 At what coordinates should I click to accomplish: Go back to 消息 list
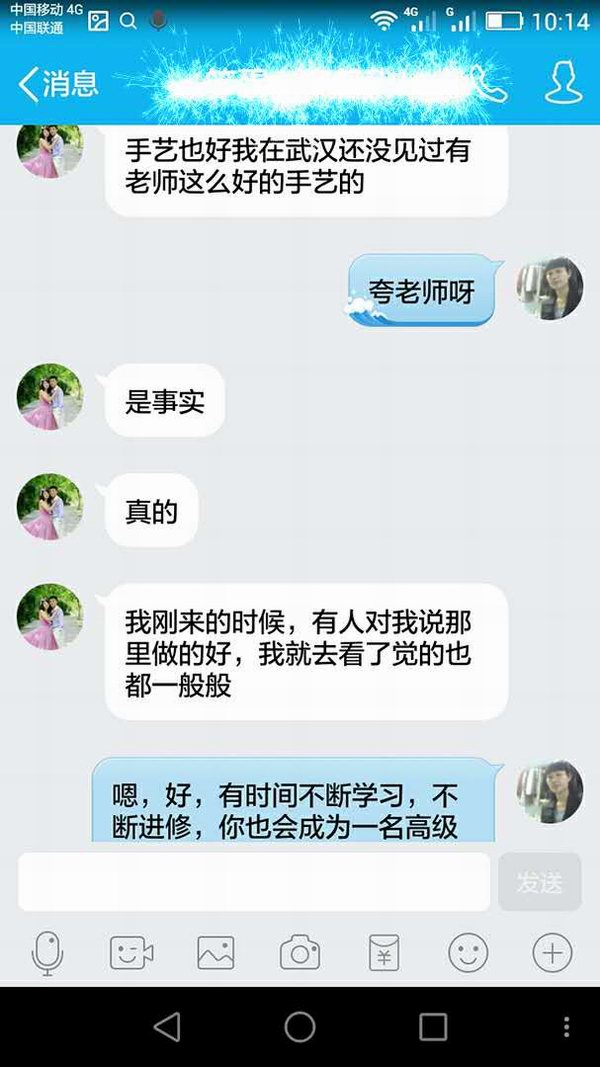coord(58,83)
